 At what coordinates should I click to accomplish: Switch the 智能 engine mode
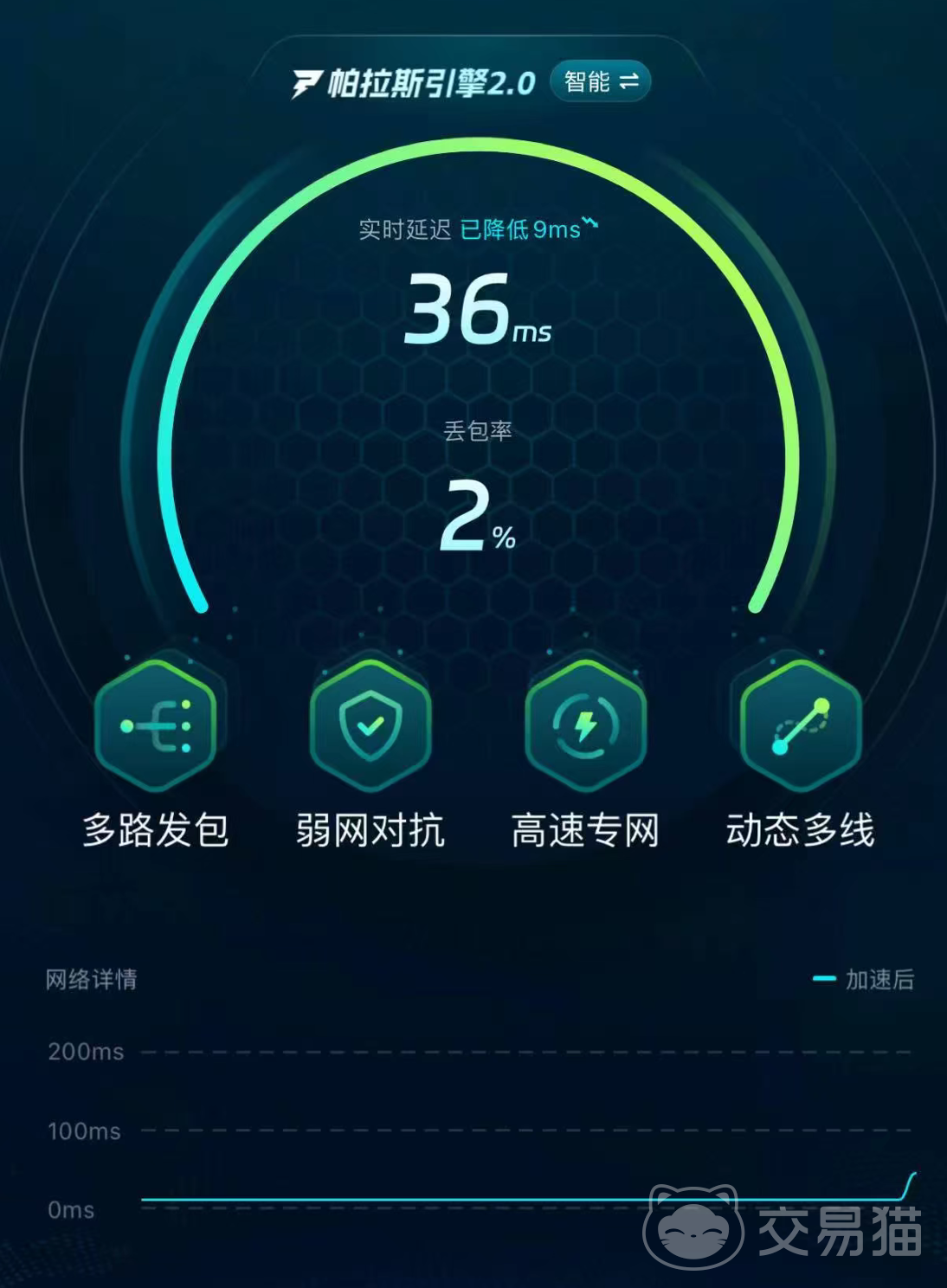pyautogui.click(x=600, y=82)
